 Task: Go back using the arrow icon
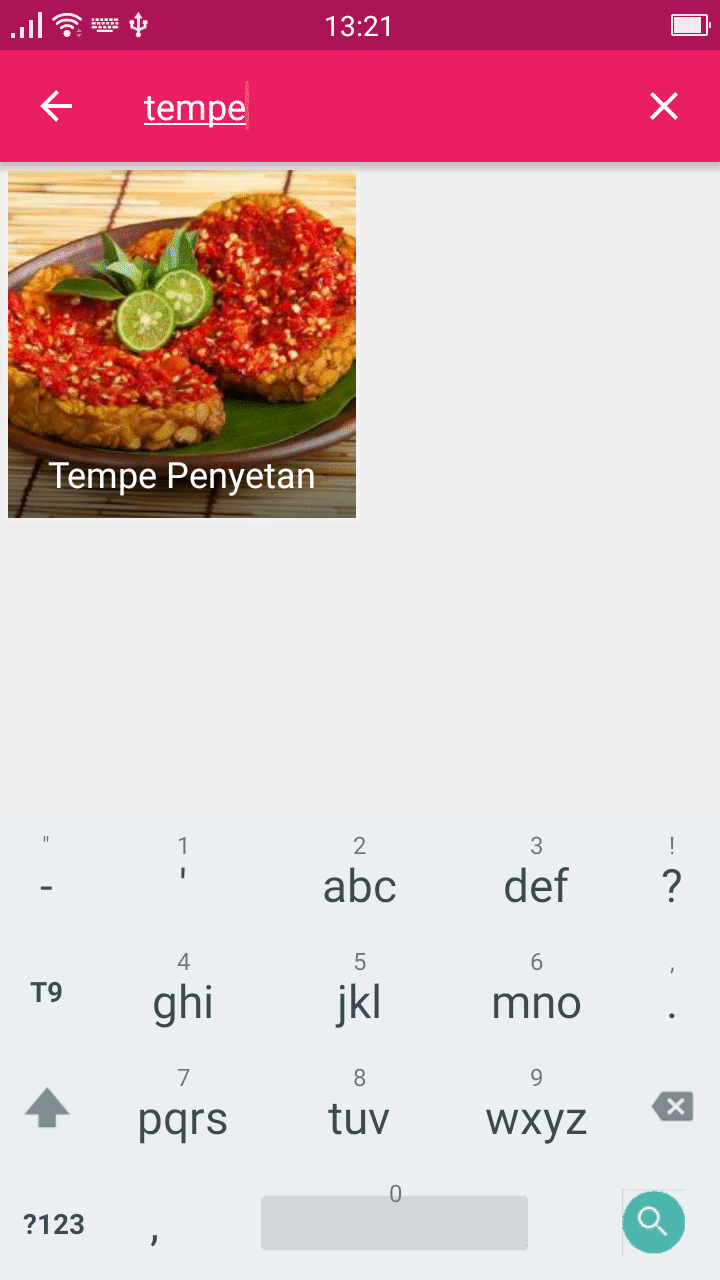coord(57,107)
